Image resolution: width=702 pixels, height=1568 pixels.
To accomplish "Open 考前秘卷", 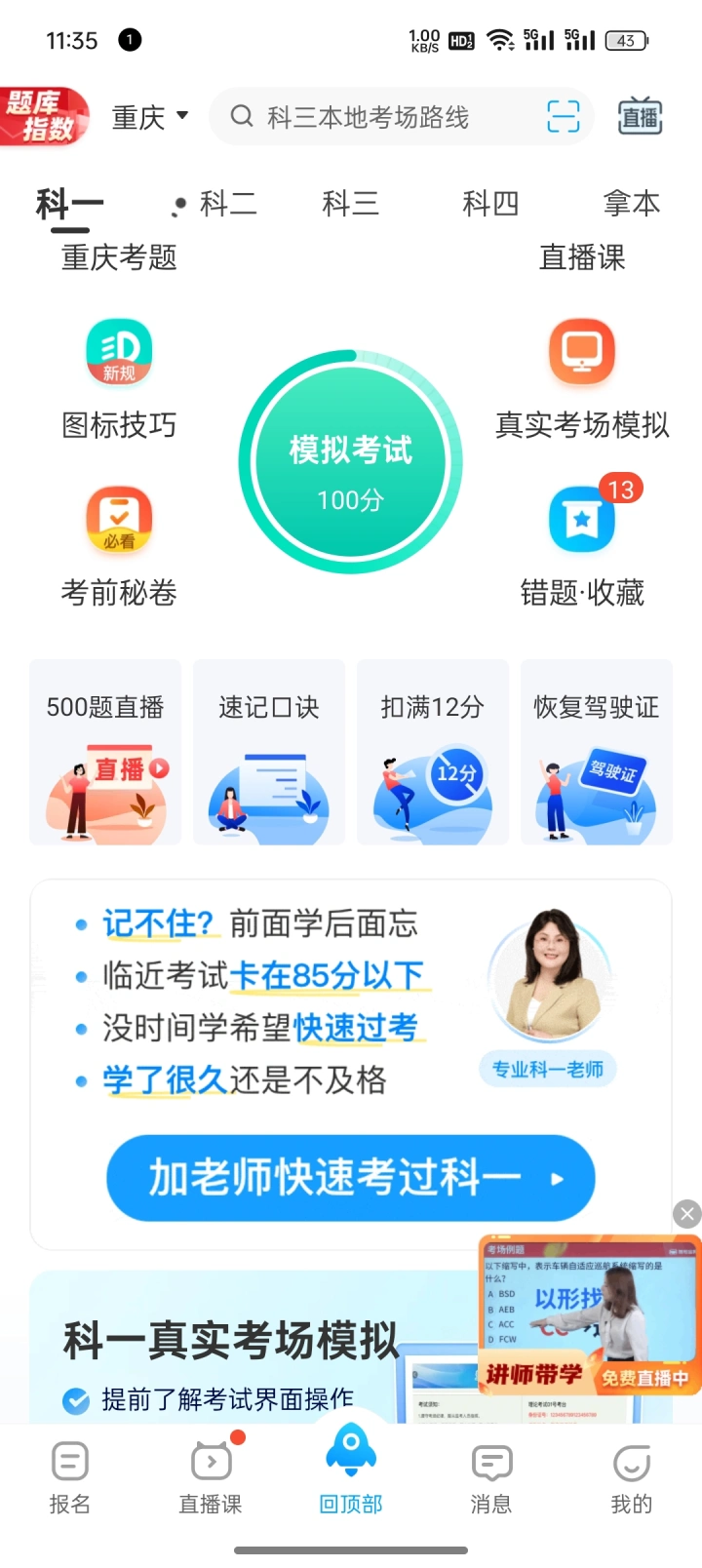I will point(119,546).
